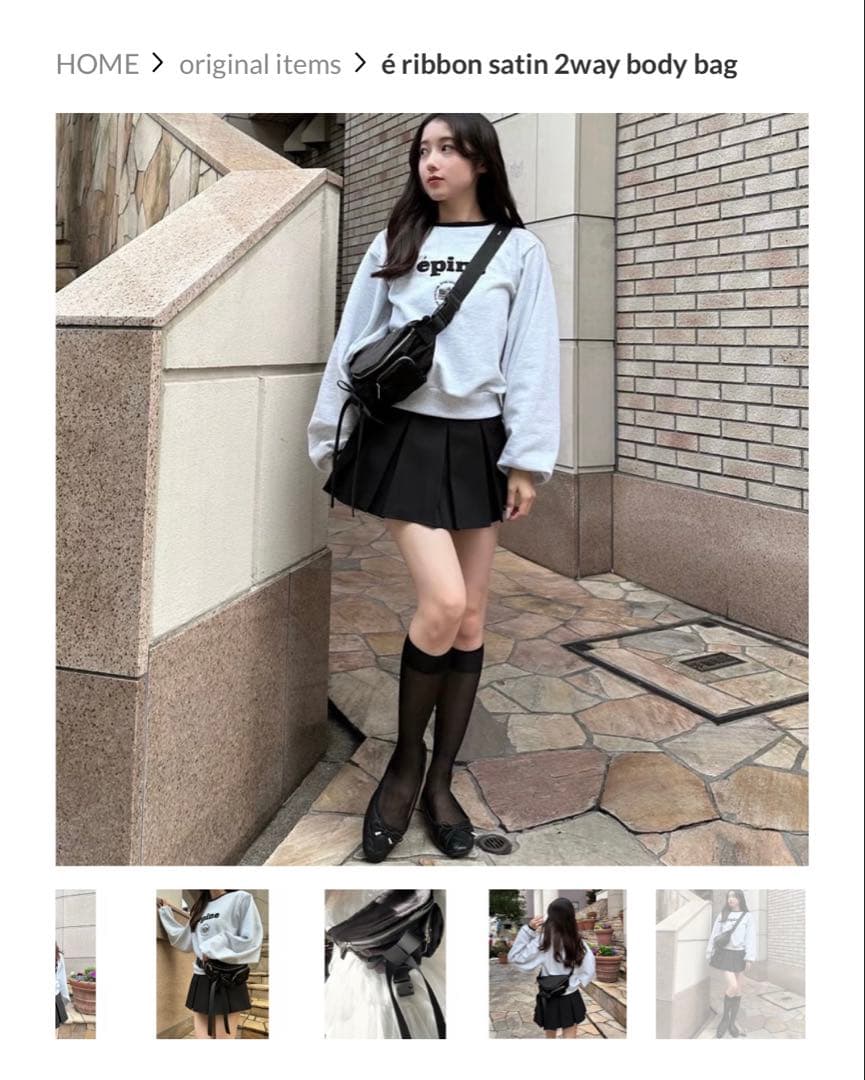
Task: Open the original items breadcrumb link
Action: tap(260, 65)
